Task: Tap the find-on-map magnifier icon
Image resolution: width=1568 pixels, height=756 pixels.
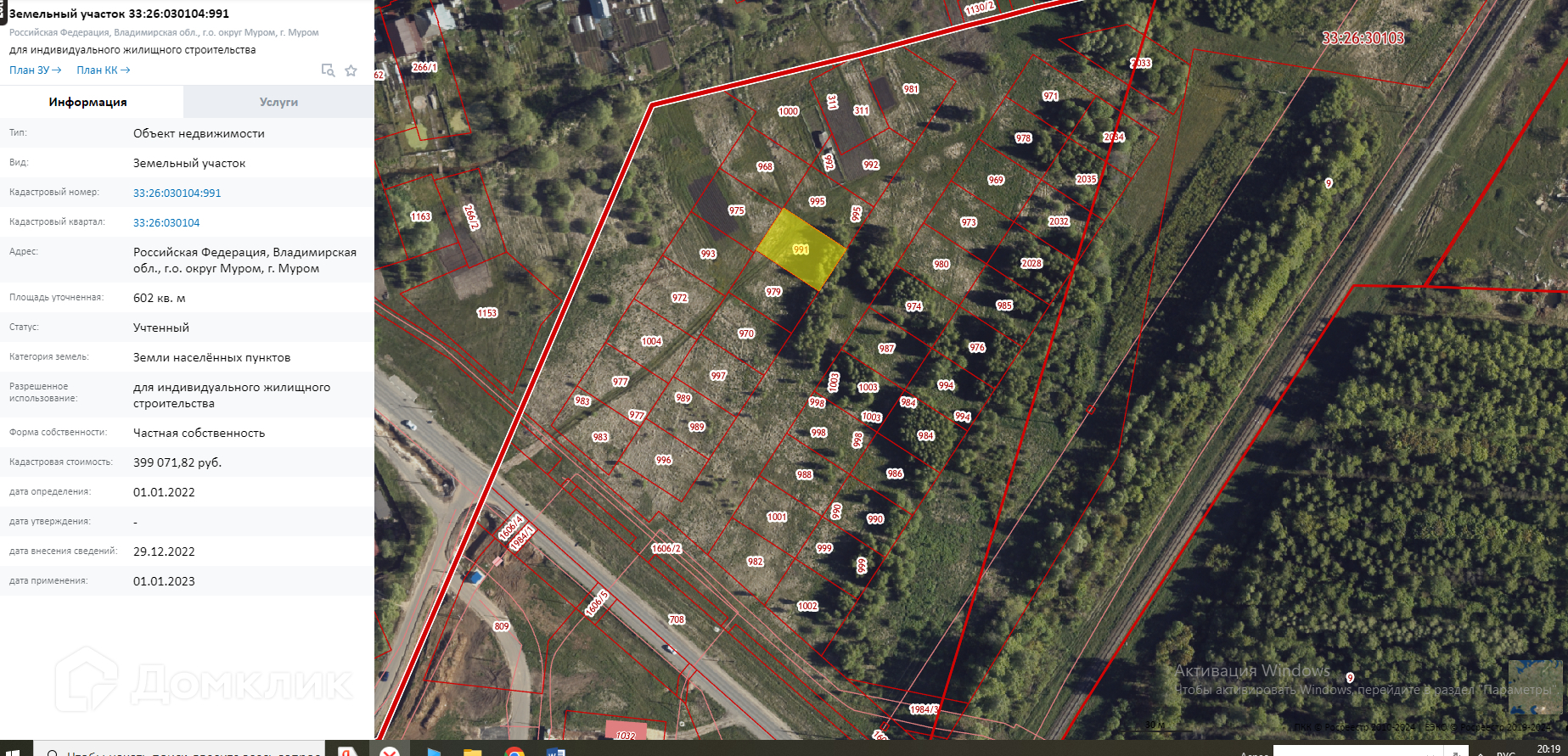Action: point(328,70)
